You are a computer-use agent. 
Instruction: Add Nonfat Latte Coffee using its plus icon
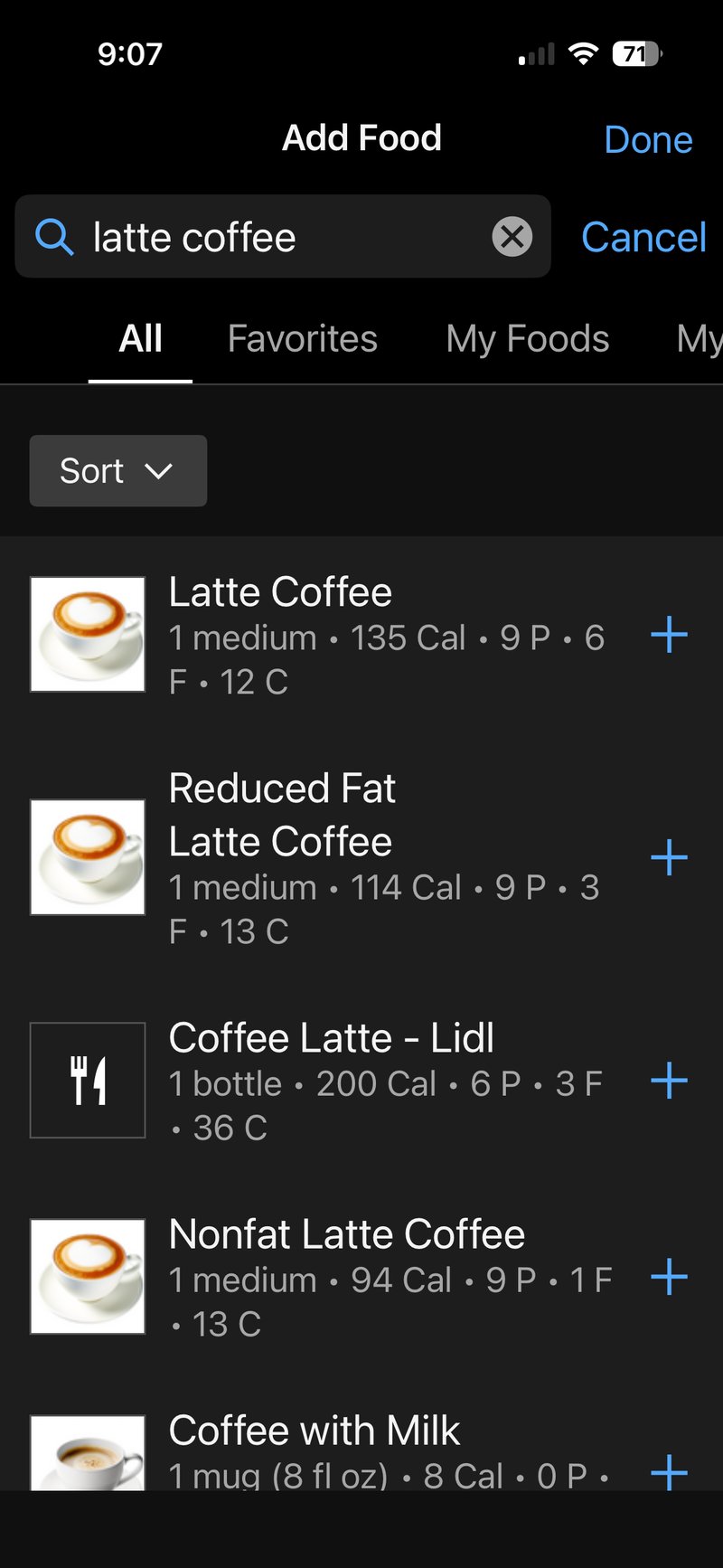click(670, 1277)
